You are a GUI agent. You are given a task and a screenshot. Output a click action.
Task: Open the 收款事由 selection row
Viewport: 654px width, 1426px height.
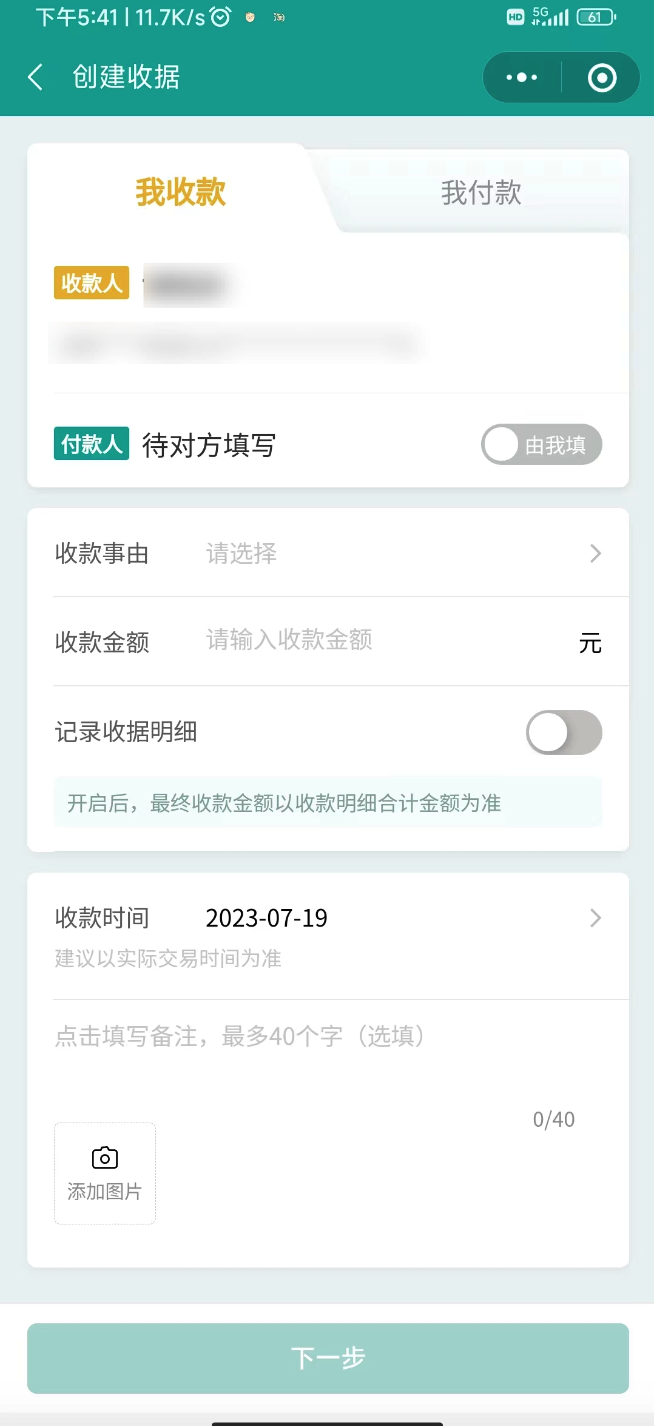coord(328,553)
